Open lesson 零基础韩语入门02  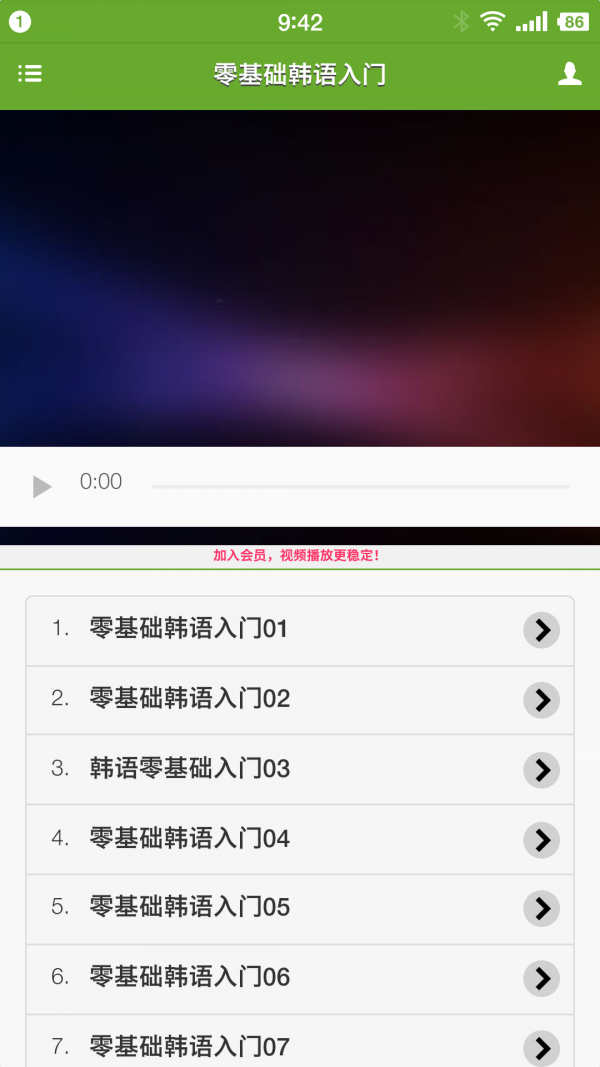tap(300, 699)
